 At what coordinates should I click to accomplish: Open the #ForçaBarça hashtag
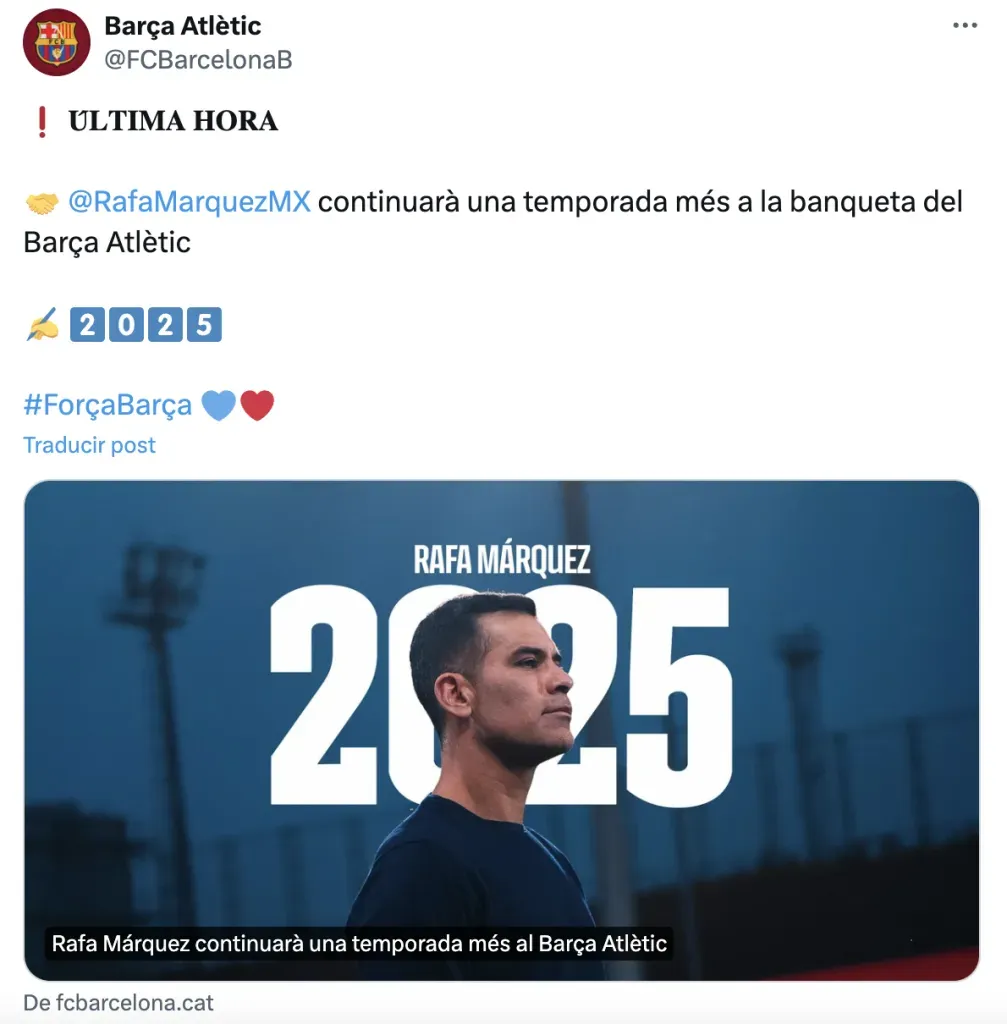click(107, 405)
